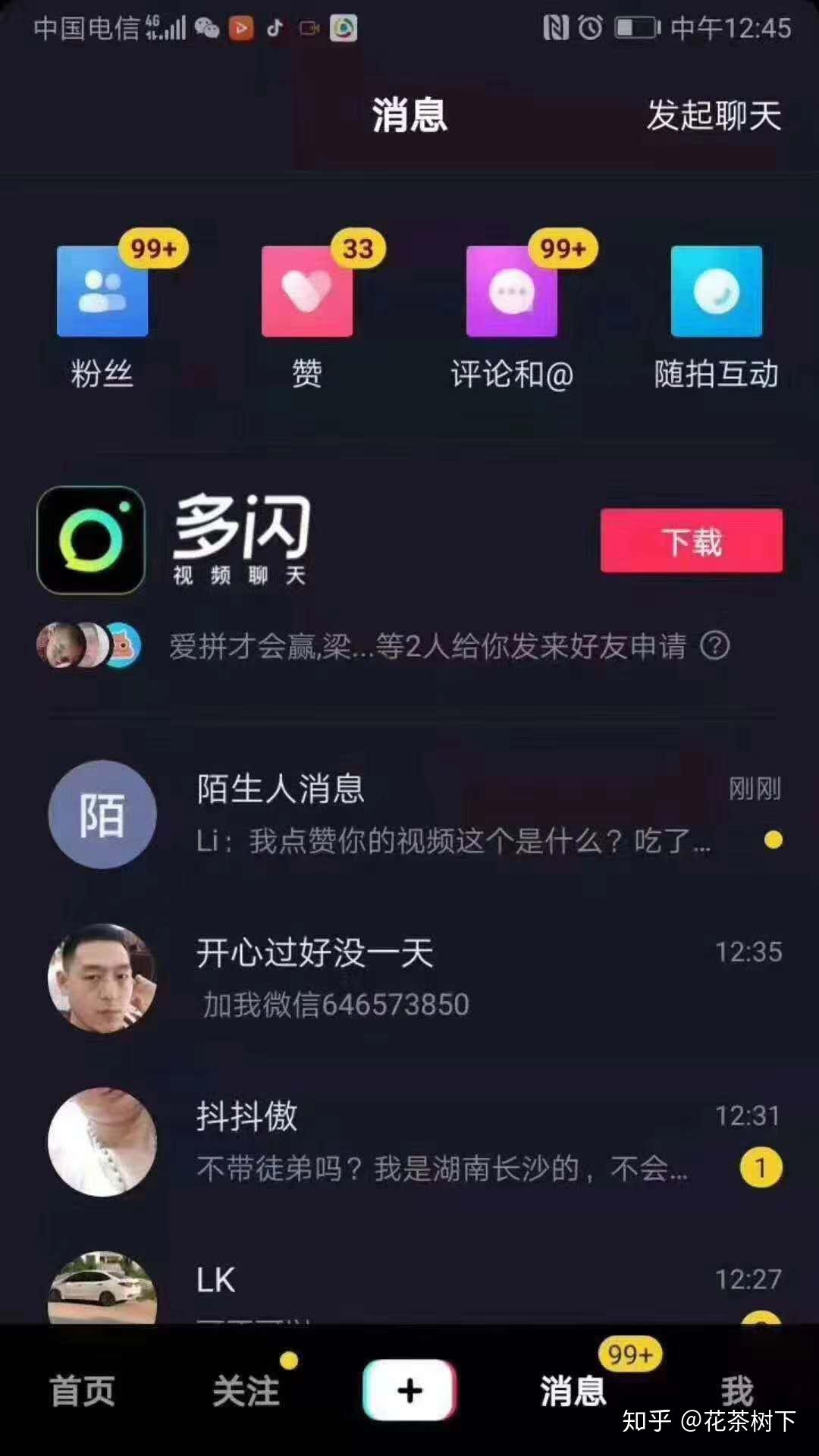Image resolution: width=819 pixels, height=1456 pixels.
Task: Tap 发起聊天 to start a chat
Action: 714,116
